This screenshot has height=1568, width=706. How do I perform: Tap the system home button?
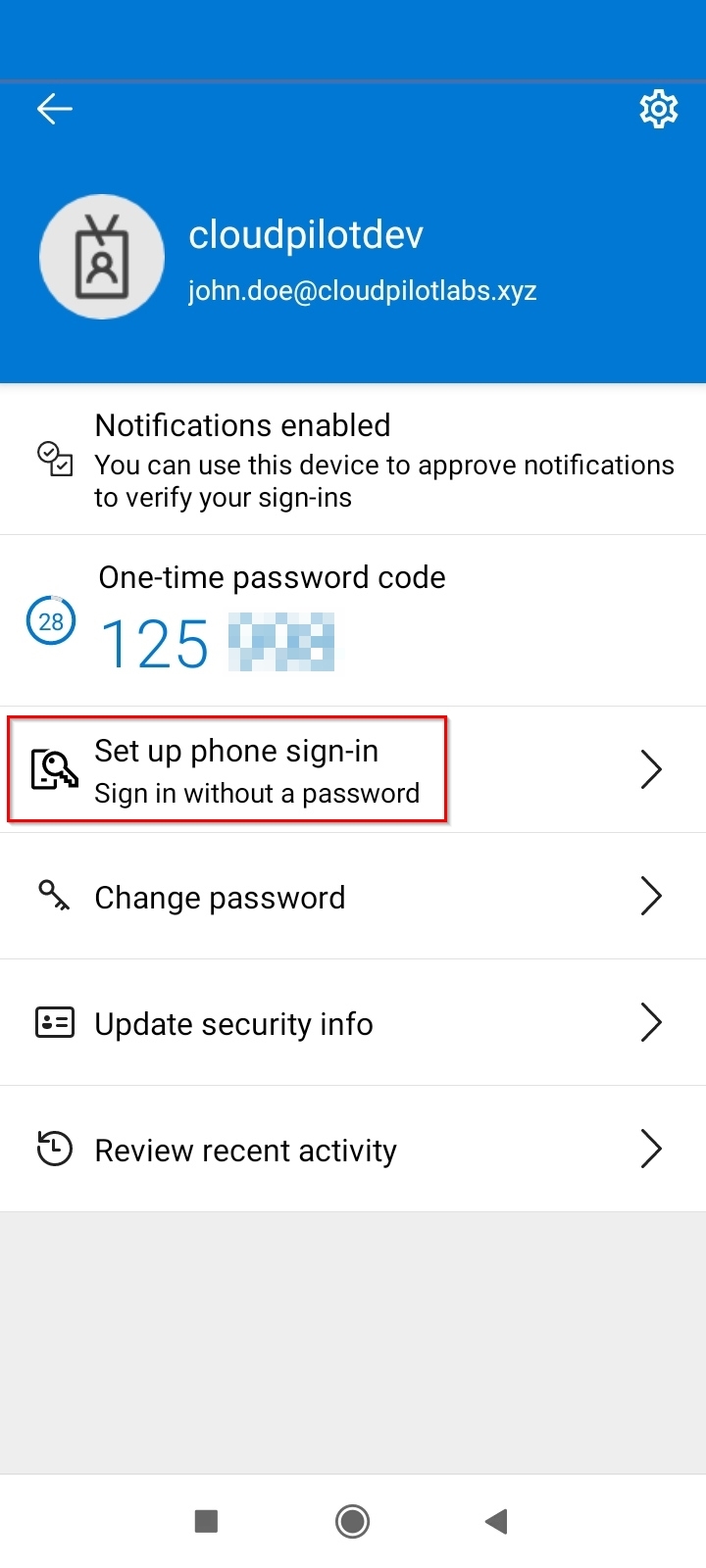(x=352, y=1521)
